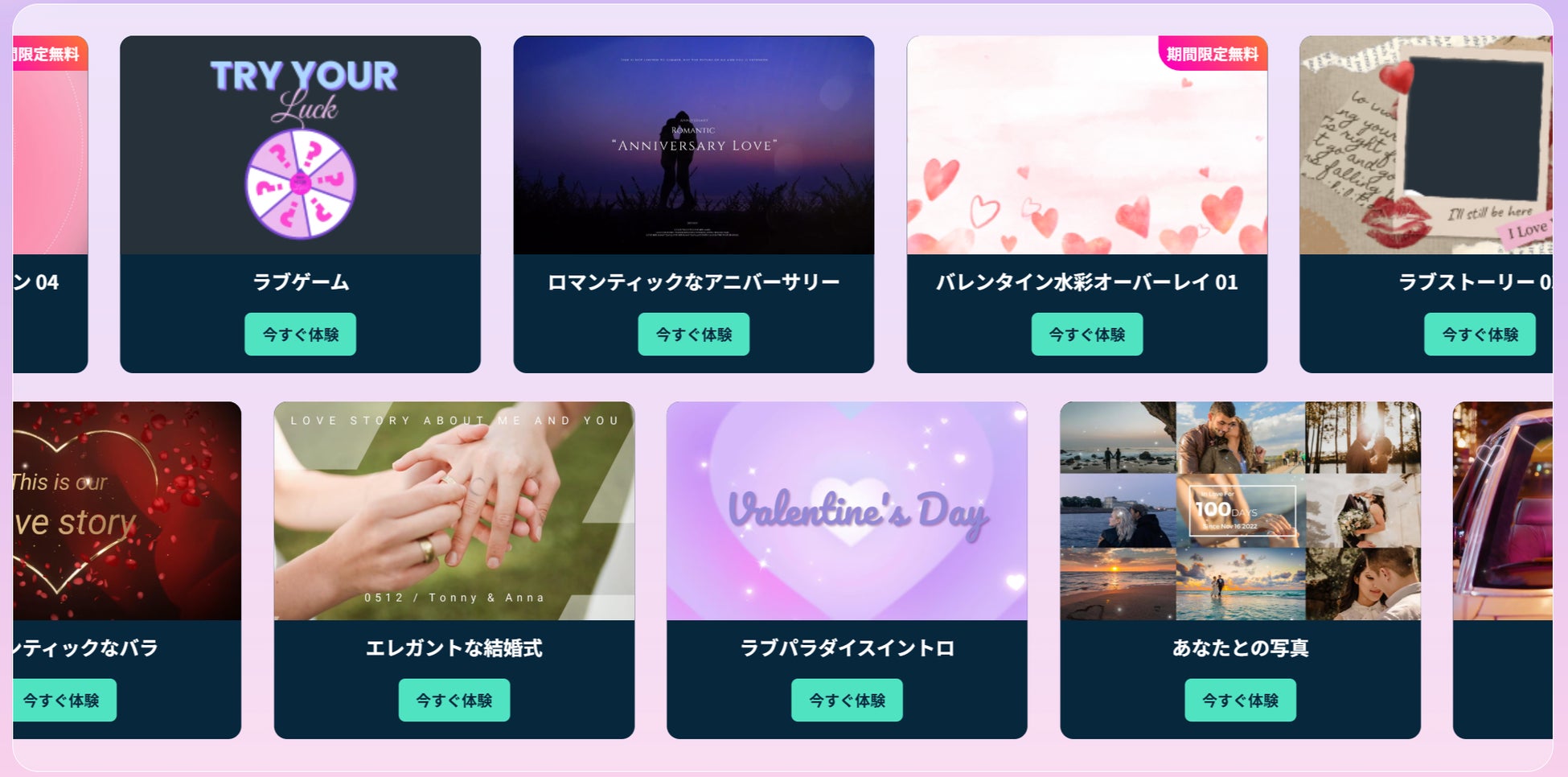Open the scrapbook polaroid kiss preview
Image resolution: width=1568 pixels, height=777 pixels.
pos(1426,146)
